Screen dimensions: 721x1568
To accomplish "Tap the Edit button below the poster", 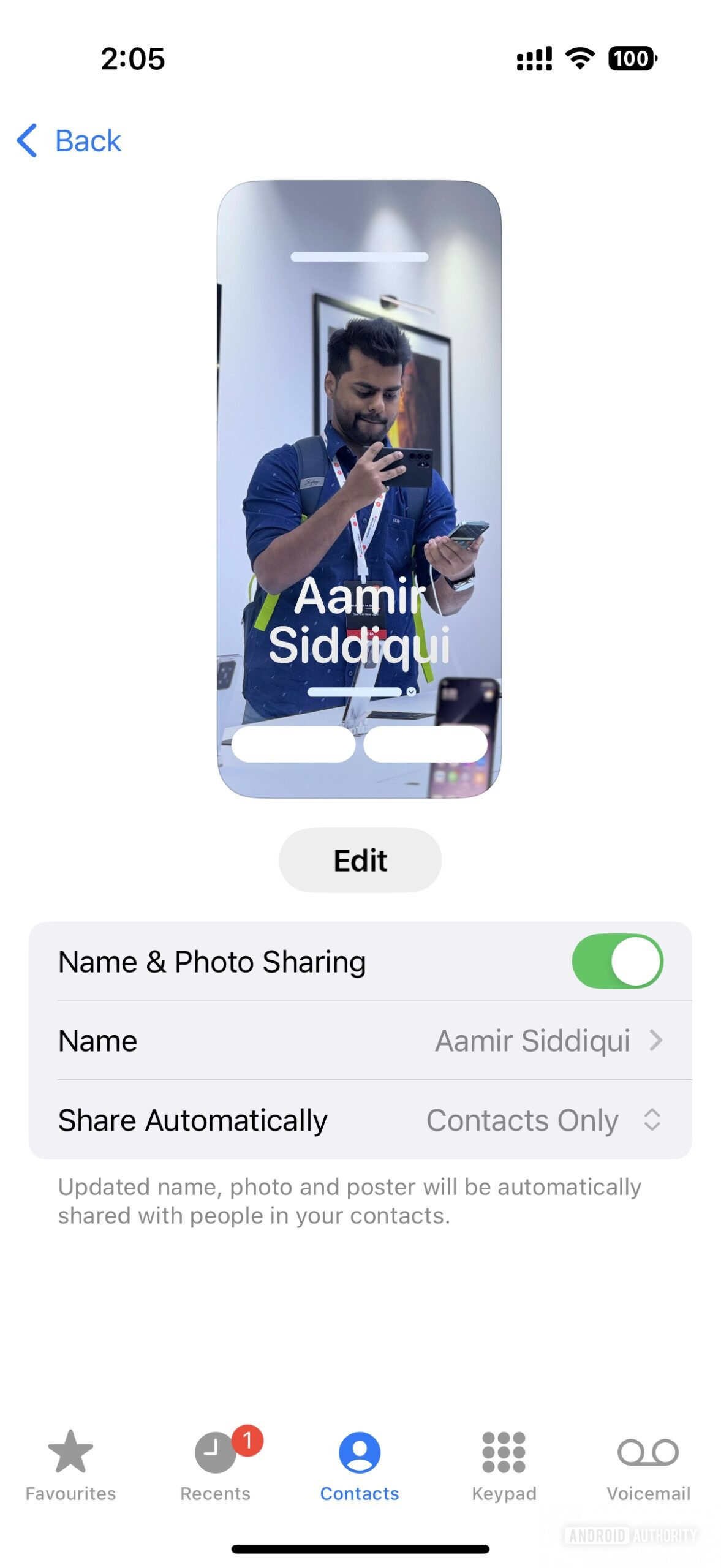I will coord(360,859).
